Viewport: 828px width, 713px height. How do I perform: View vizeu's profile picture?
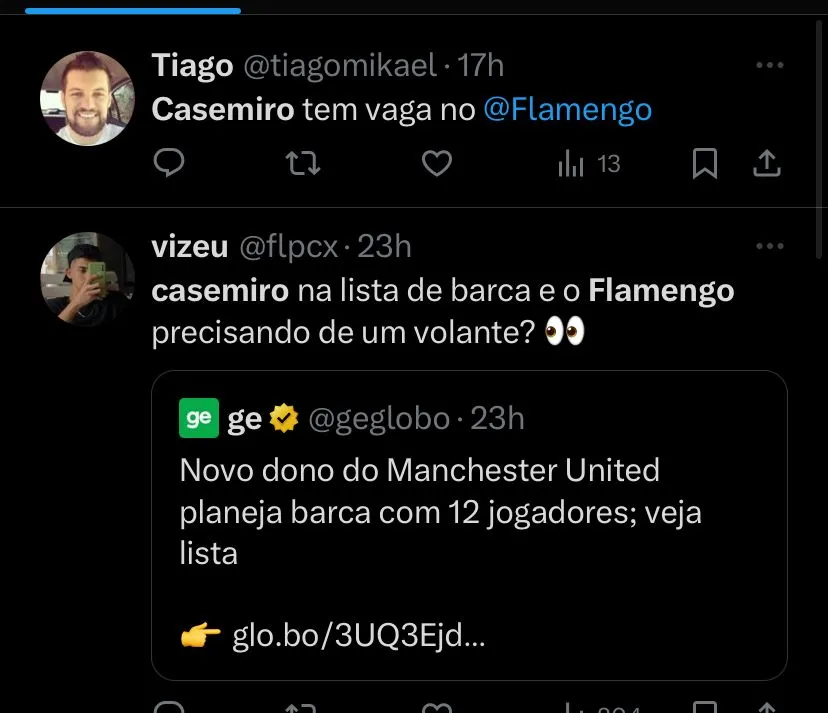pos(87,279)
